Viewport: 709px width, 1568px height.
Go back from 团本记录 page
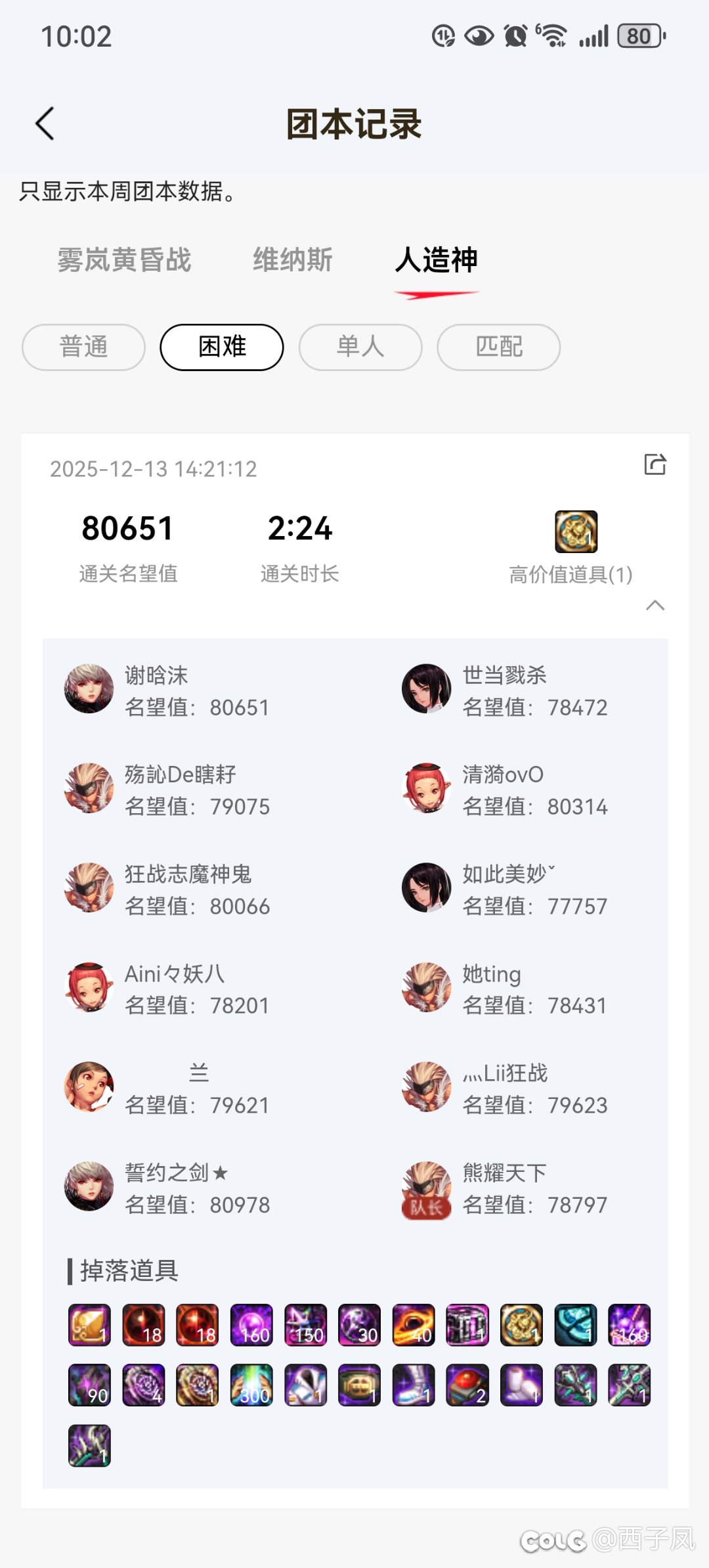[x=45, y=123]
